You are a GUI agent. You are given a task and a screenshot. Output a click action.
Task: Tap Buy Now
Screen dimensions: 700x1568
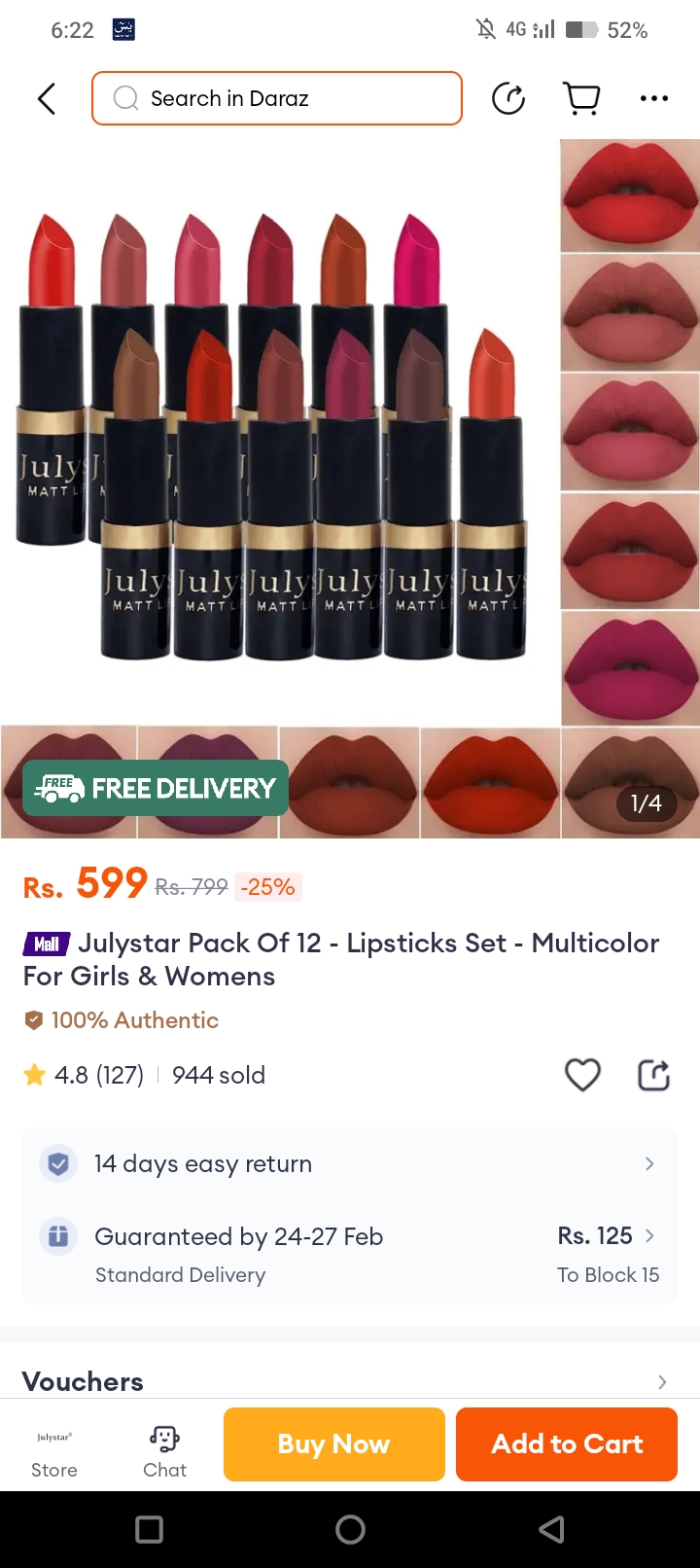(x=333, y=1444)
